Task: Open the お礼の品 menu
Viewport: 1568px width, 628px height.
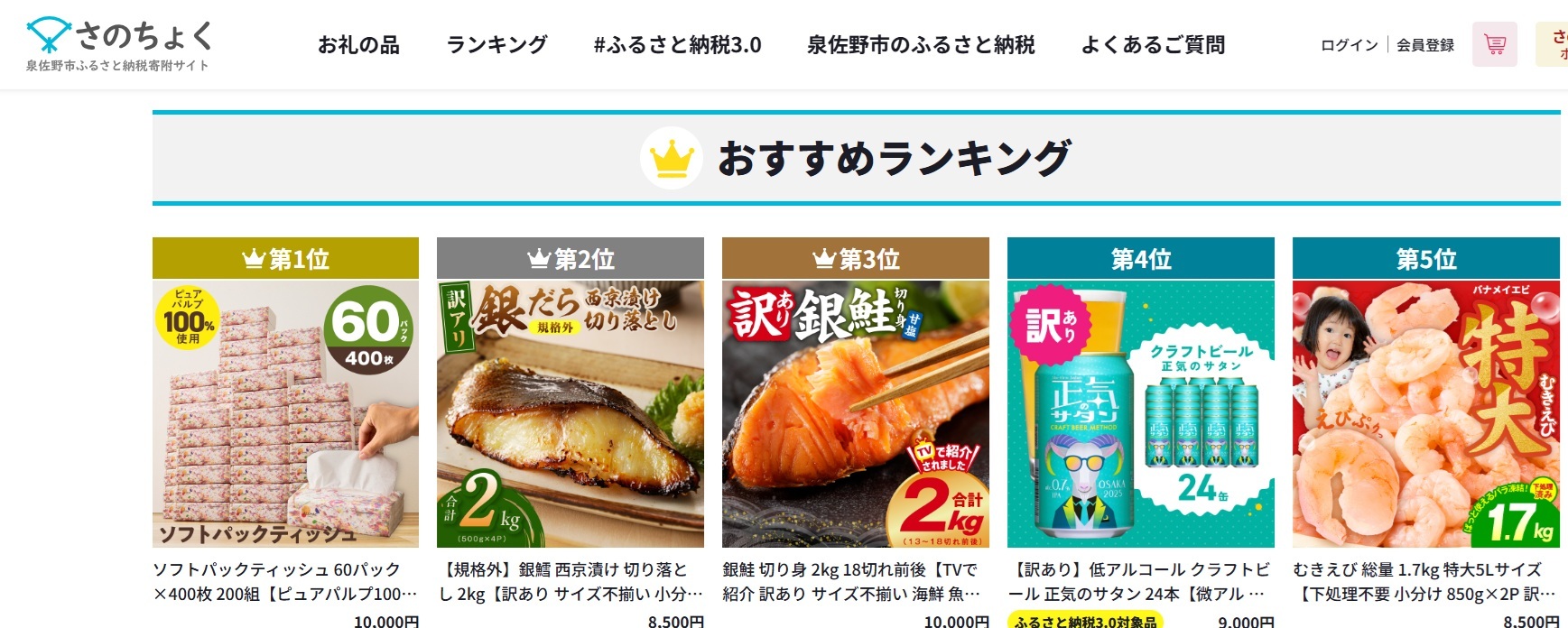Action: [x=358, y=45]
